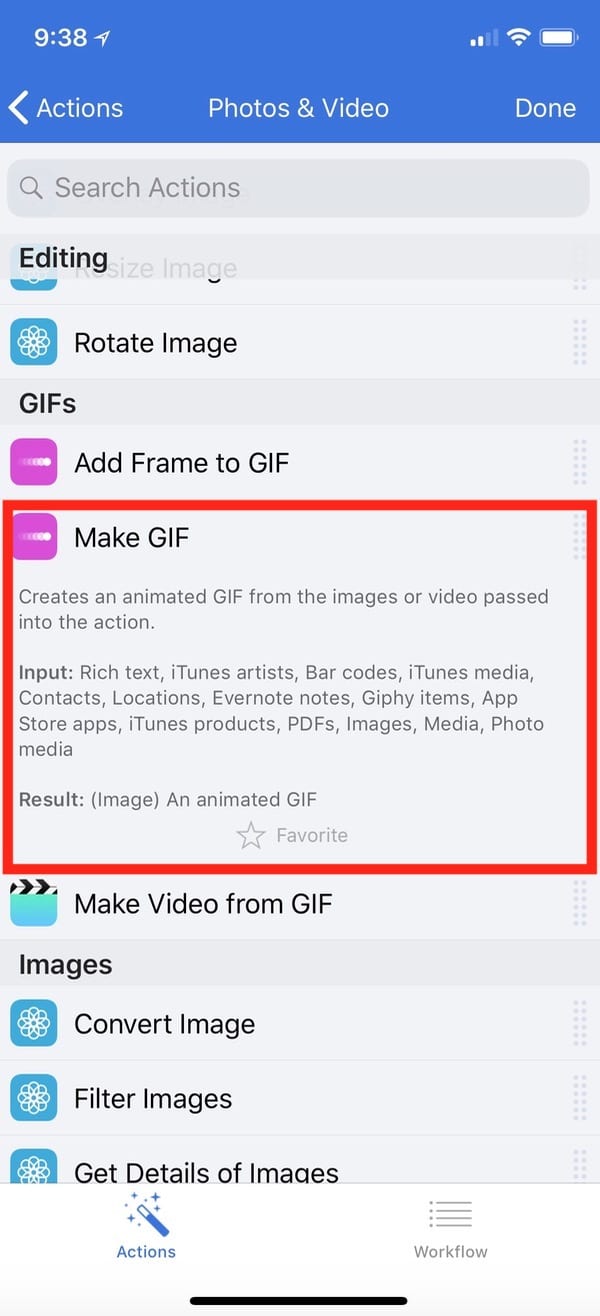
Task: Choose the Add Frame to GIF action
Action: coord(180,463)
